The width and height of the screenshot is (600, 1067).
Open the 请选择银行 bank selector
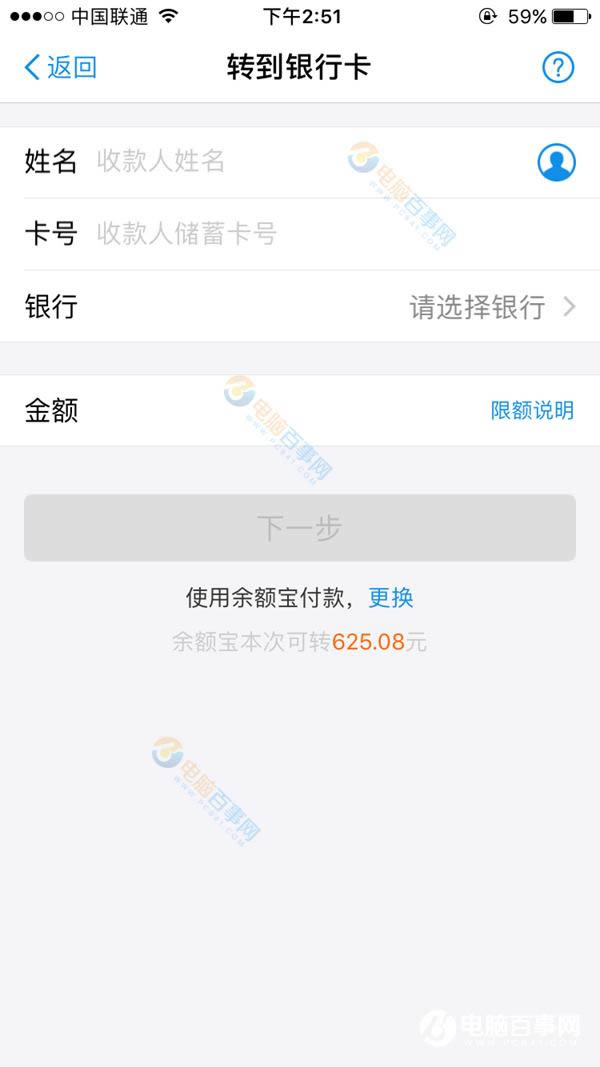click(x=490, y=307)
